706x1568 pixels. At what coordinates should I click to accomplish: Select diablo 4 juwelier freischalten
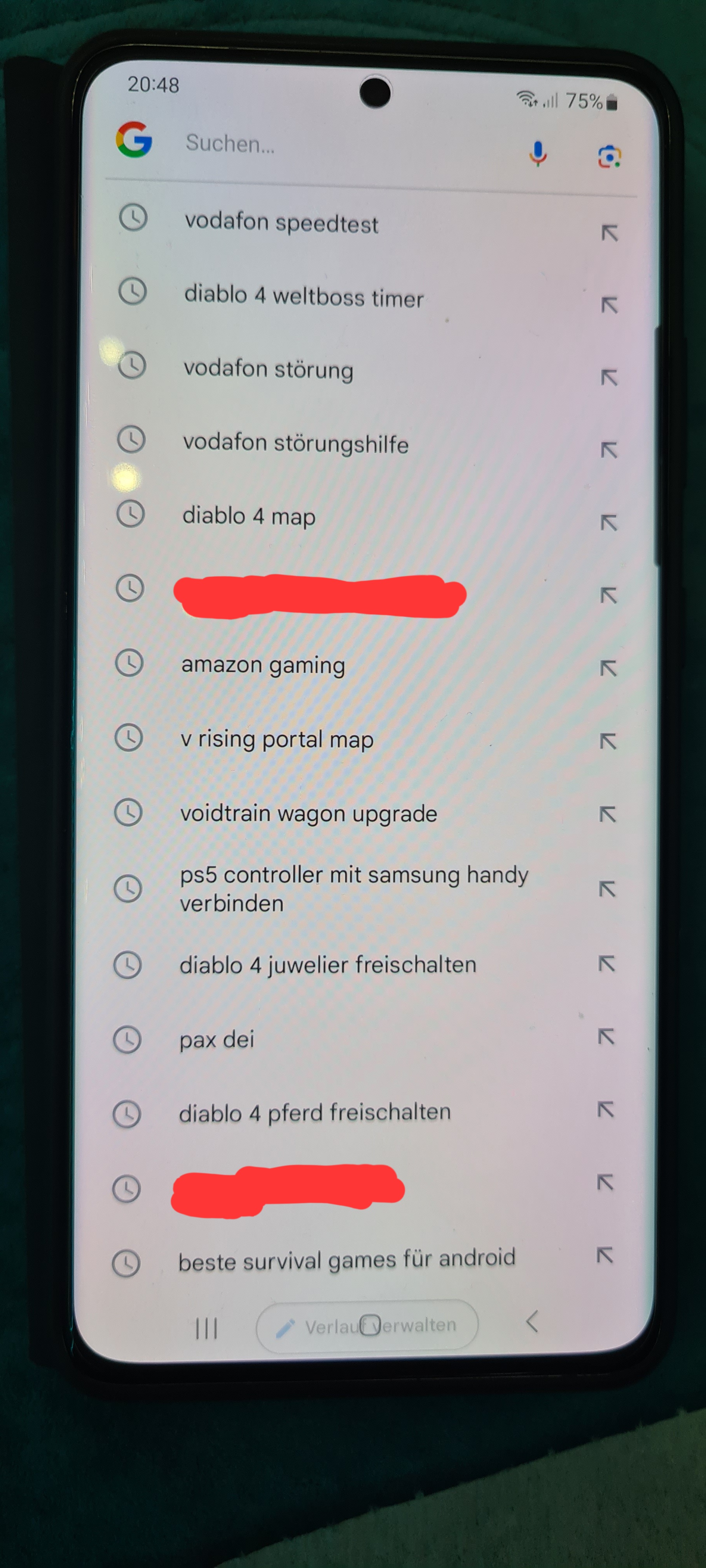[327, 965]
